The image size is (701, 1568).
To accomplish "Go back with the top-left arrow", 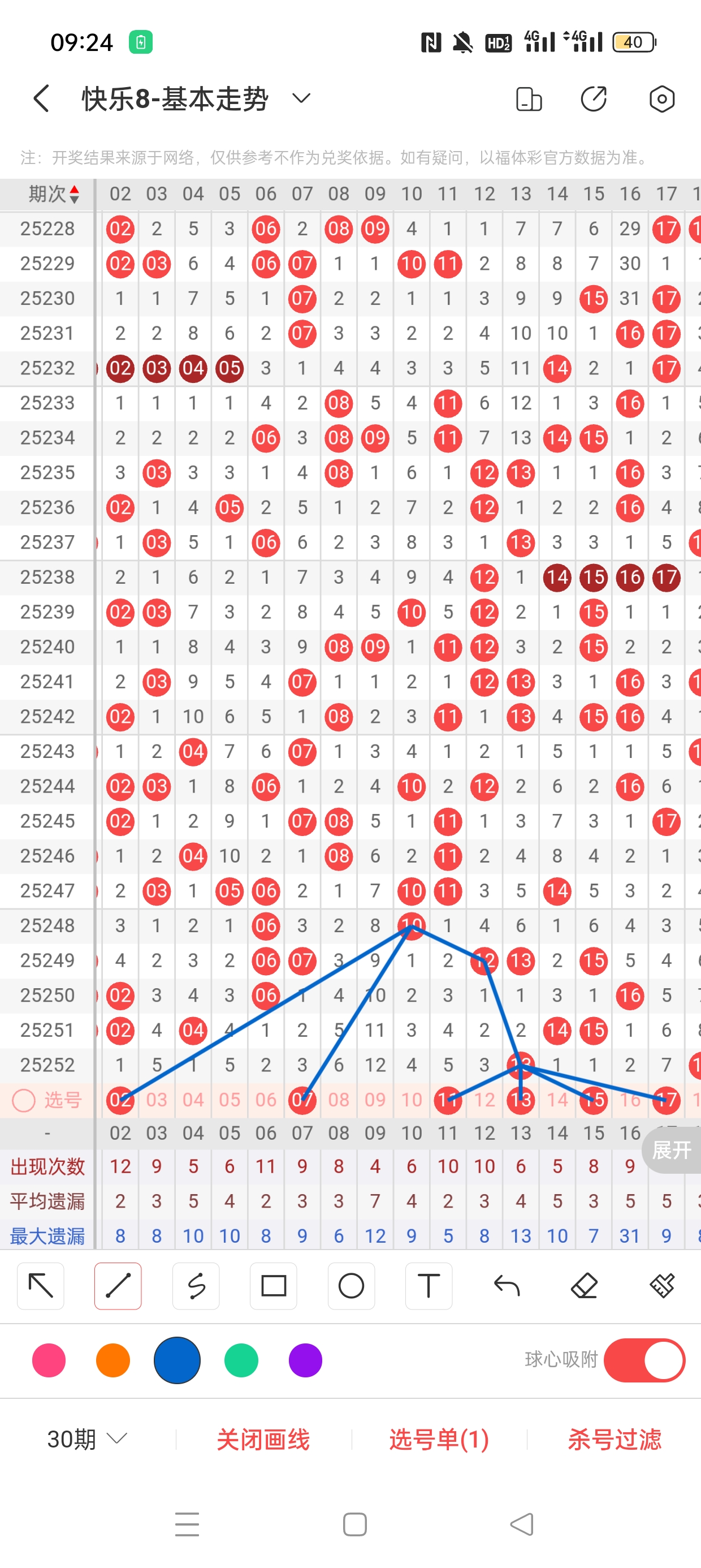I will coord(41,98).
